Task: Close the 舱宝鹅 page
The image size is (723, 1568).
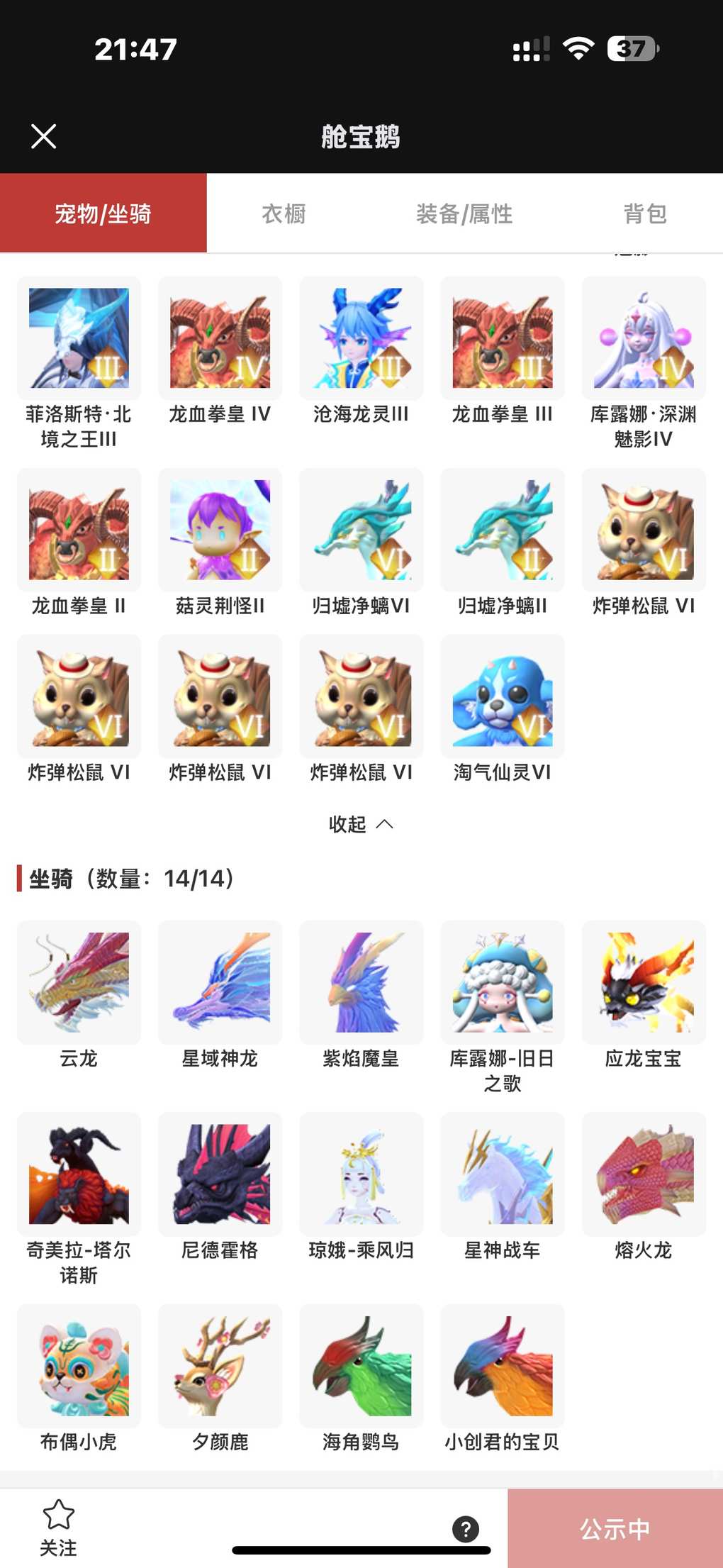Action: point(44,136)
